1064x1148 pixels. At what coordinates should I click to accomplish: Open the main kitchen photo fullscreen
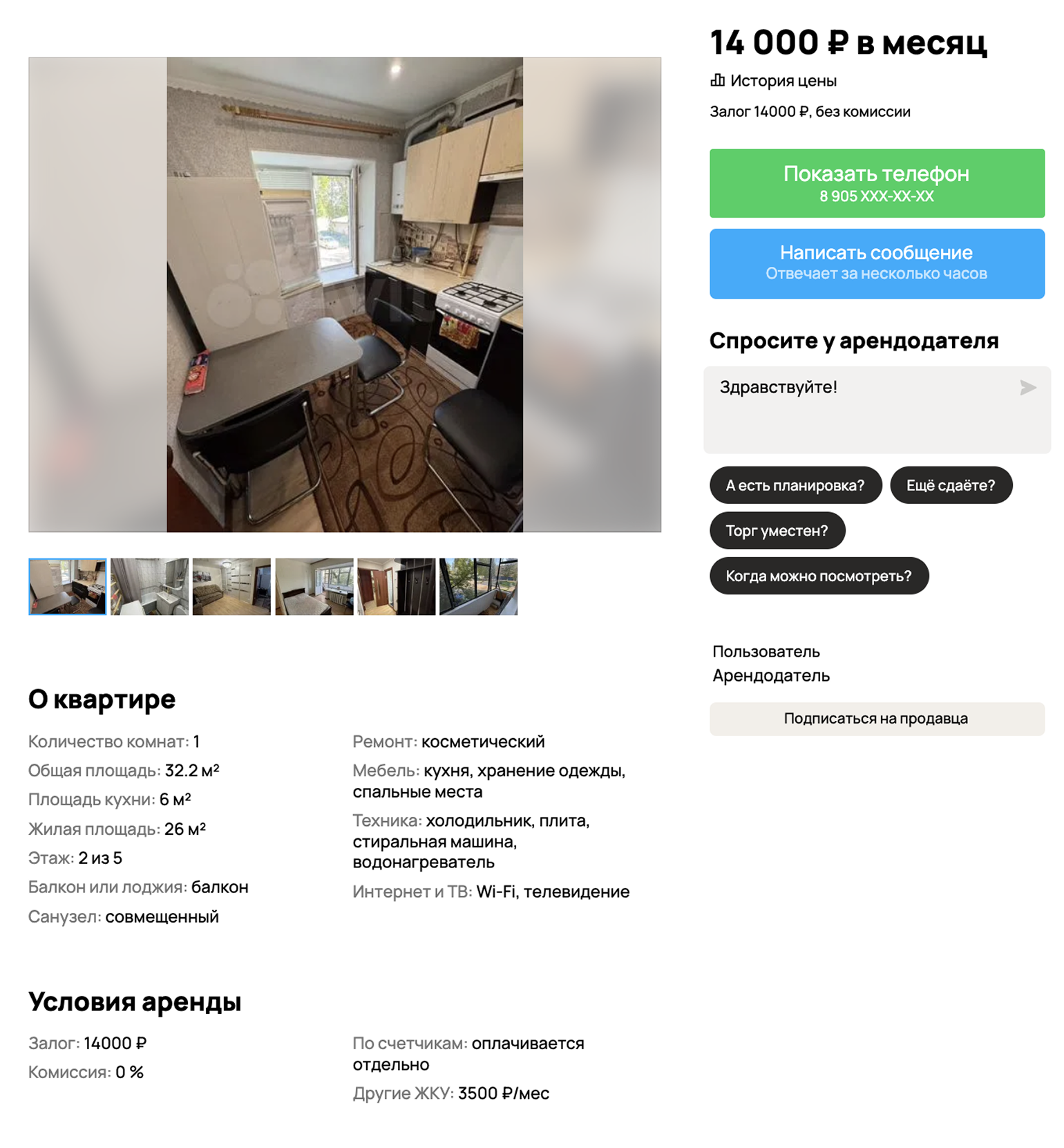(x=344, y=294)
